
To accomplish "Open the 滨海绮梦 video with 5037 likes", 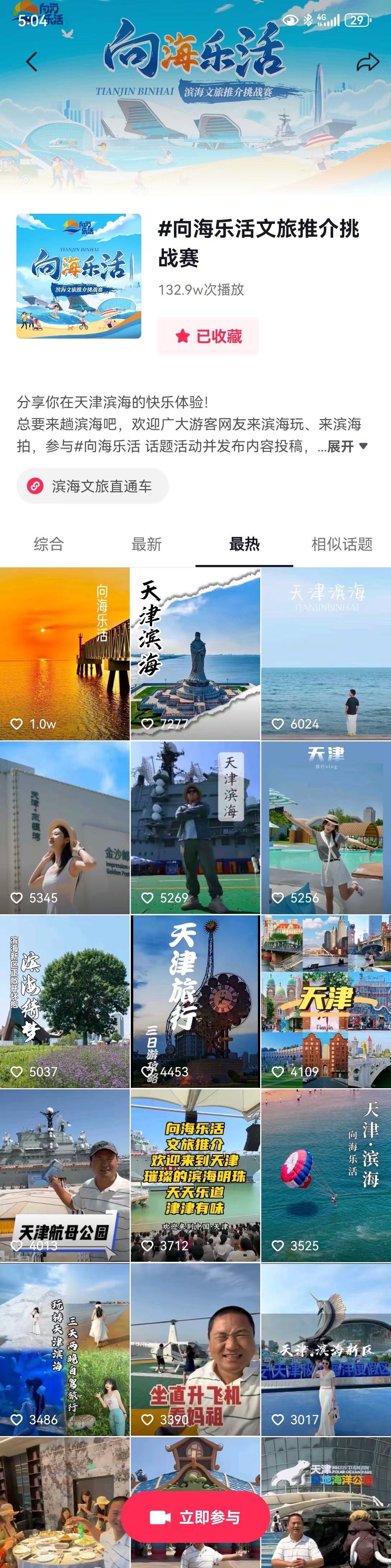I will click(x=65, y=1001).
